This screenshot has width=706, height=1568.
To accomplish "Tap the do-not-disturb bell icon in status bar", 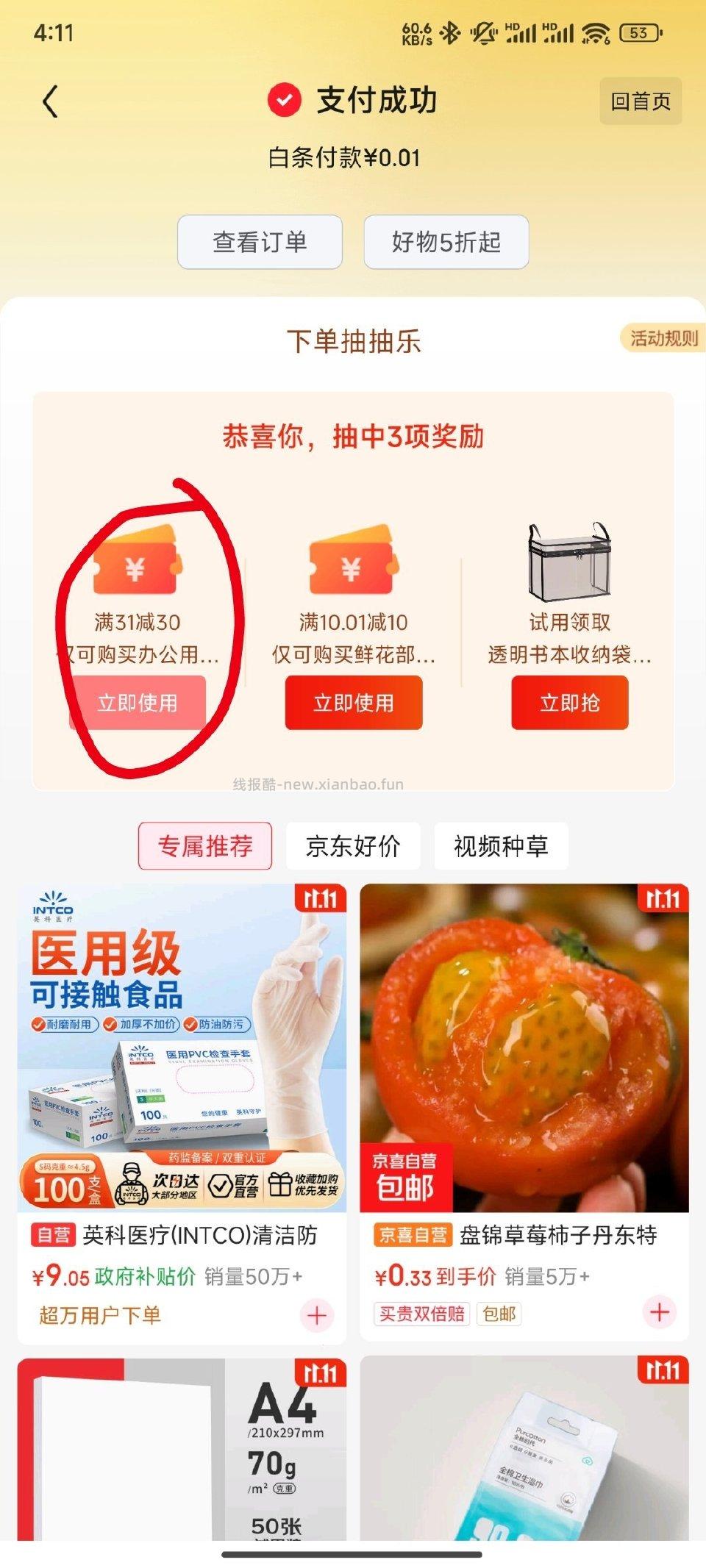I will (482, 32).
